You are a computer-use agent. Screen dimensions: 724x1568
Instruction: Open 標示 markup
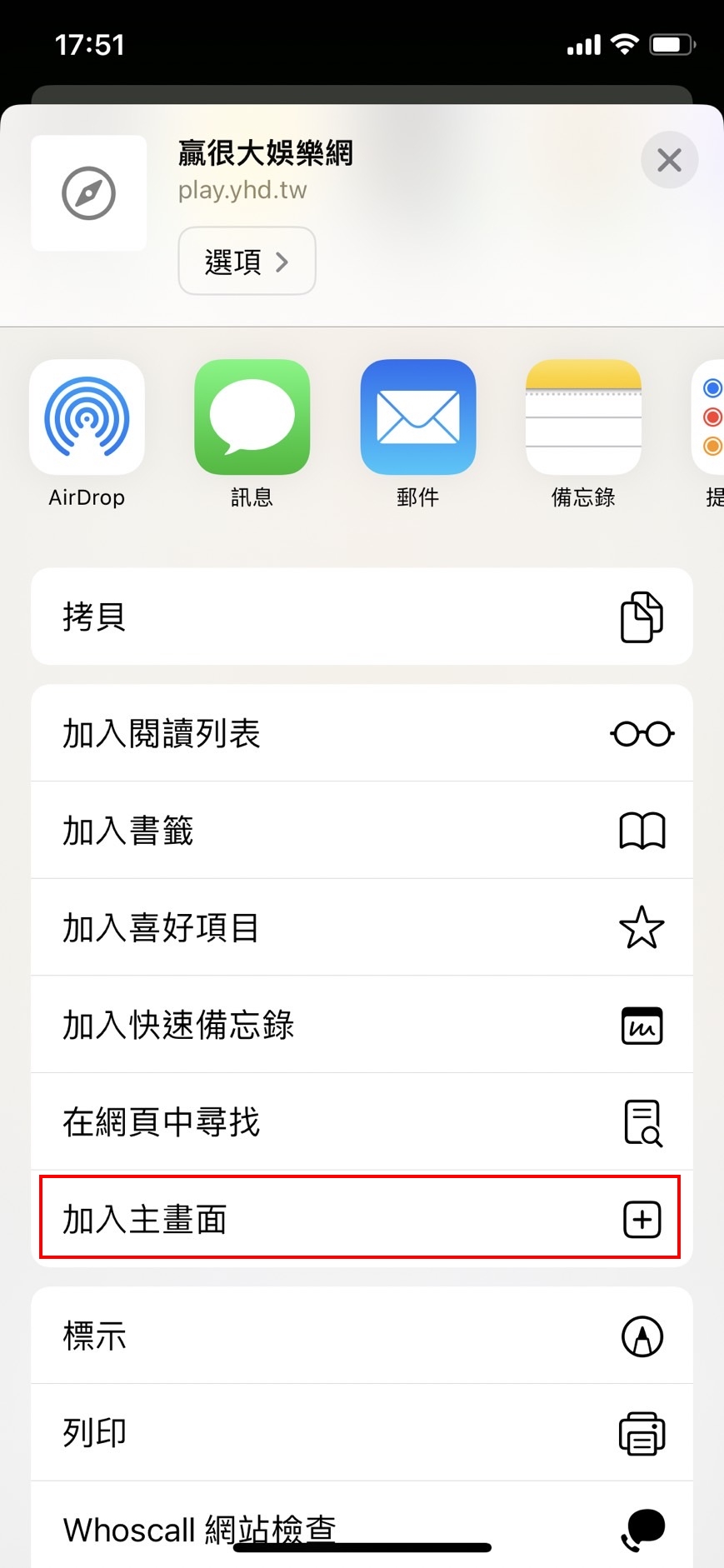coord(362,1336)
